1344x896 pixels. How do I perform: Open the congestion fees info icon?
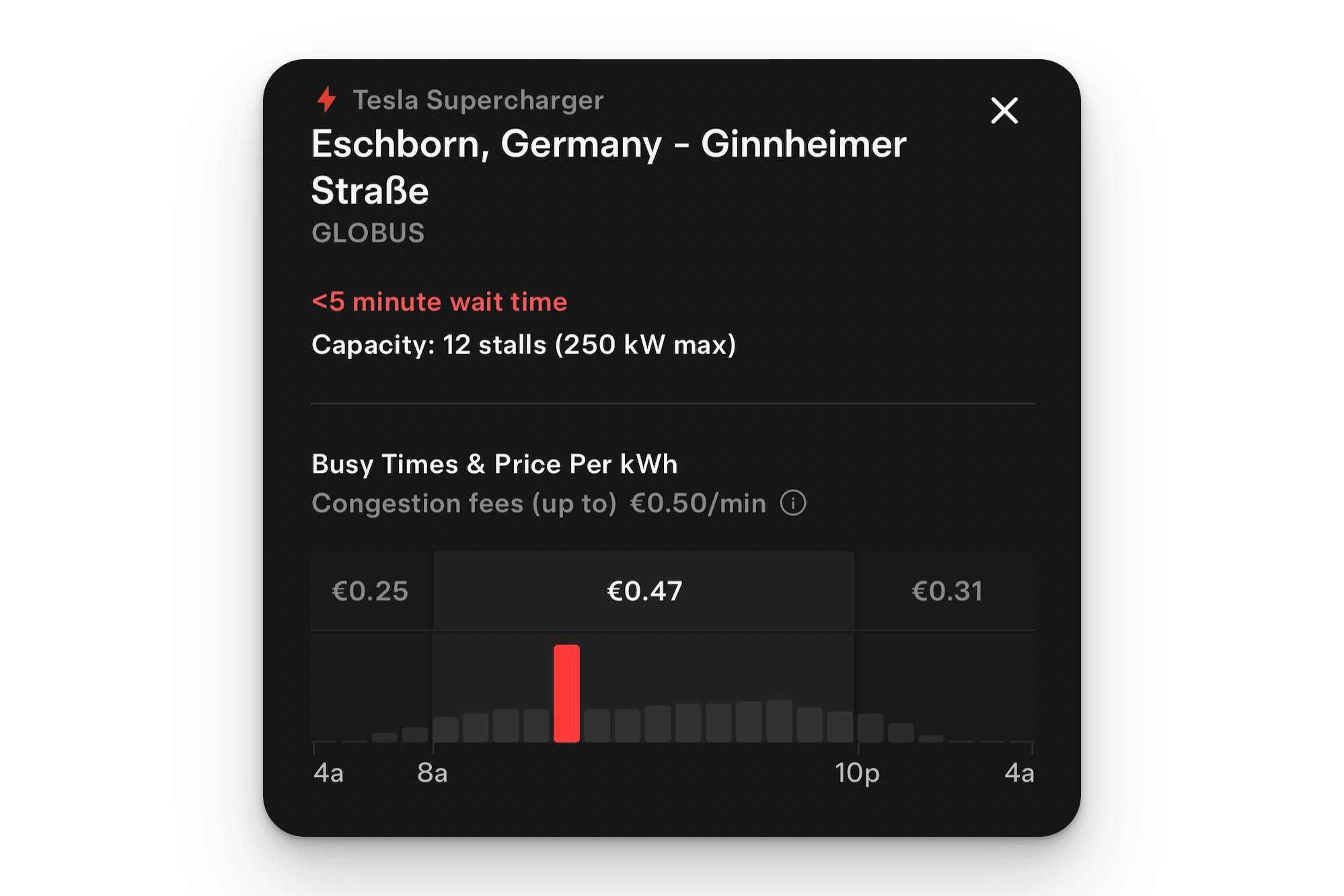(x=793, y=503)
